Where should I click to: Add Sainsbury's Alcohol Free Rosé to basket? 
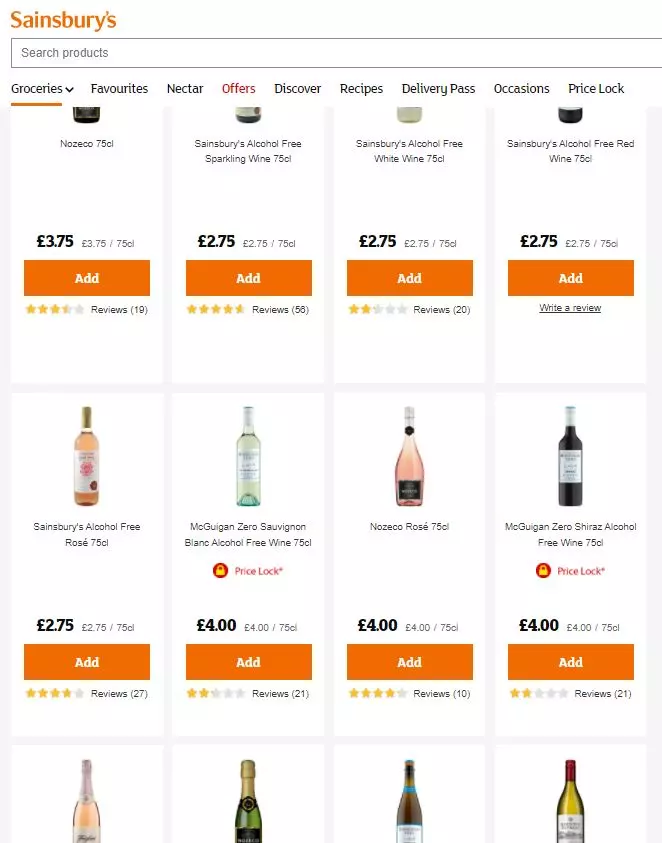87,662
